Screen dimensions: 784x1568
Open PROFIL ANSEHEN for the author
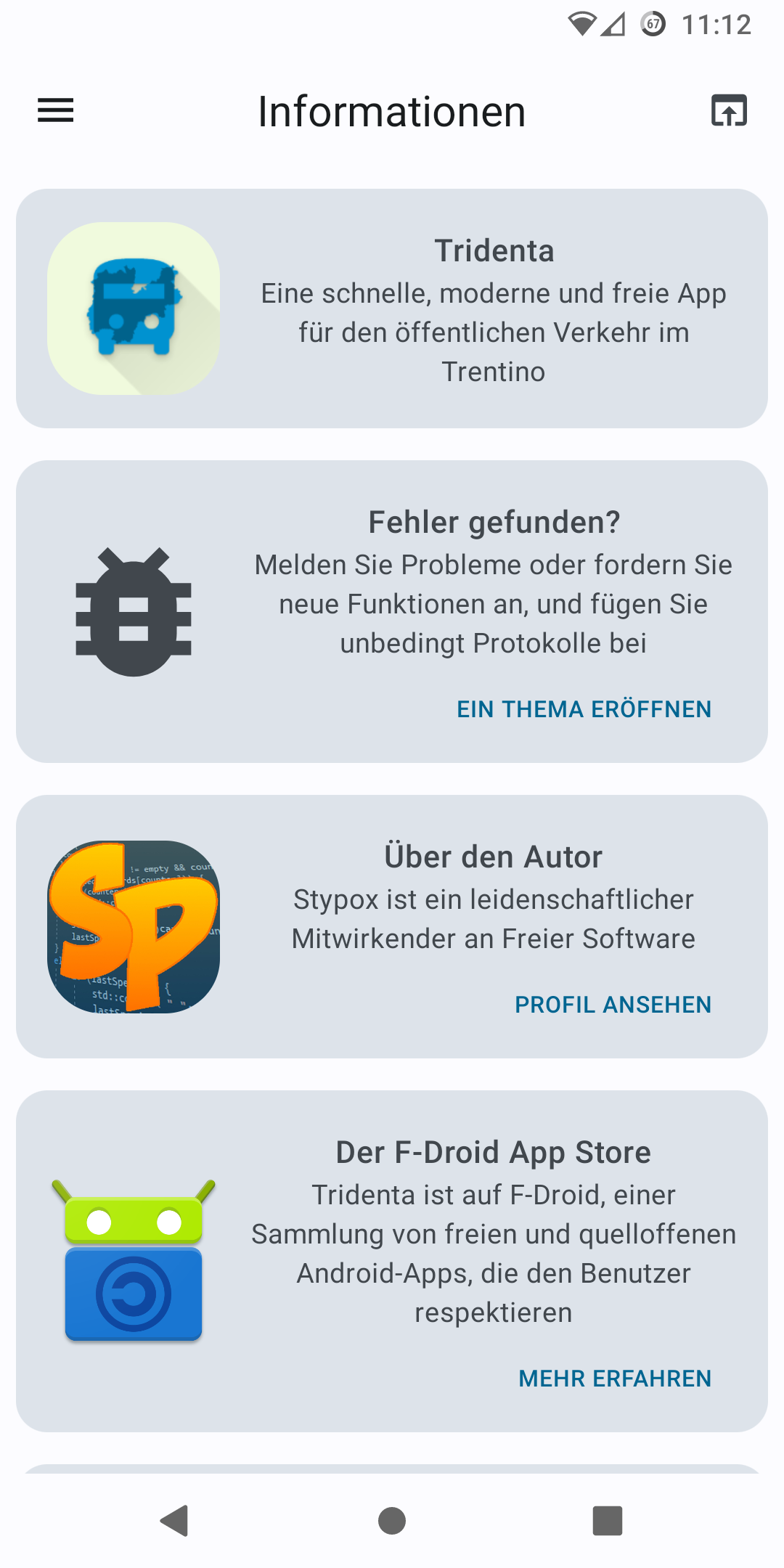coord(613,1005)
